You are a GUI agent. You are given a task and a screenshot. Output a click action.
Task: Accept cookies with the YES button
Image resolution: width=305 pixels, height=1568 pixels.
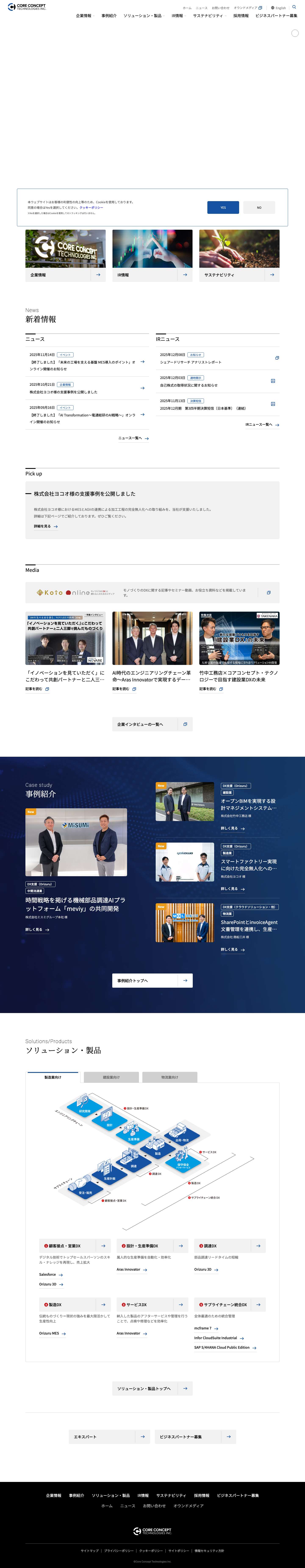tap(223, 207)
